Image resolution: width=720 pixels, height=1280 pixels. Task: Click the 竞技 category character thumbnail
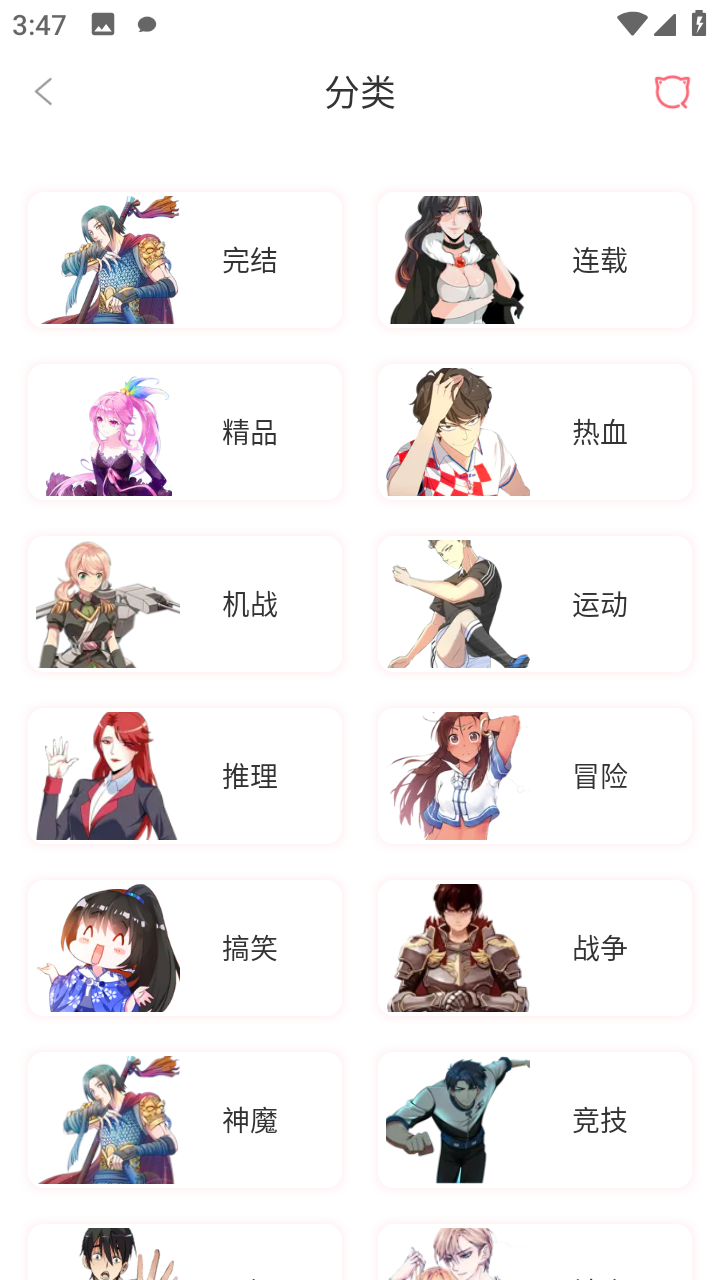click(455, 1119)
